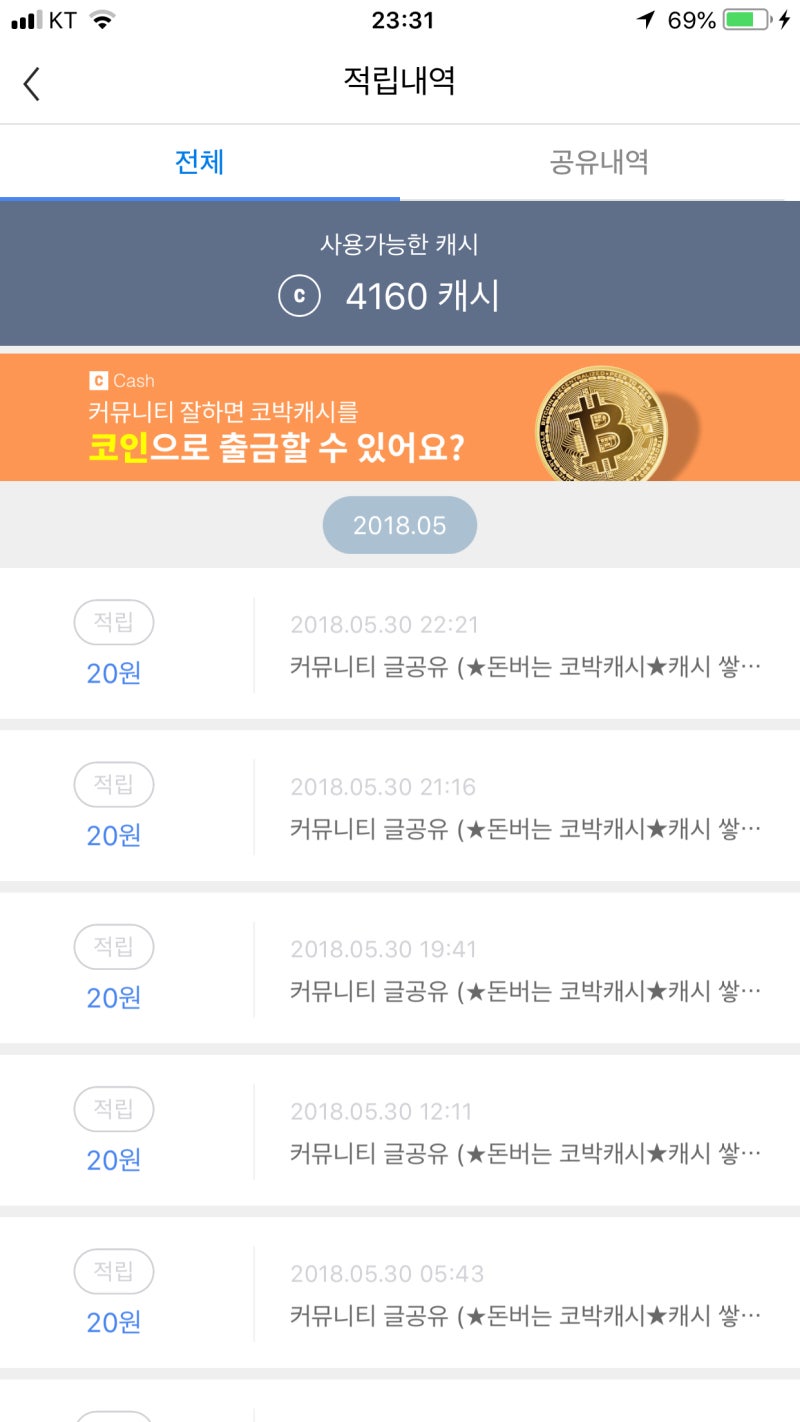Viewport: 800px width, 1422px height.
Task: Click the first 20원 amount link
Action: (113, 674)
